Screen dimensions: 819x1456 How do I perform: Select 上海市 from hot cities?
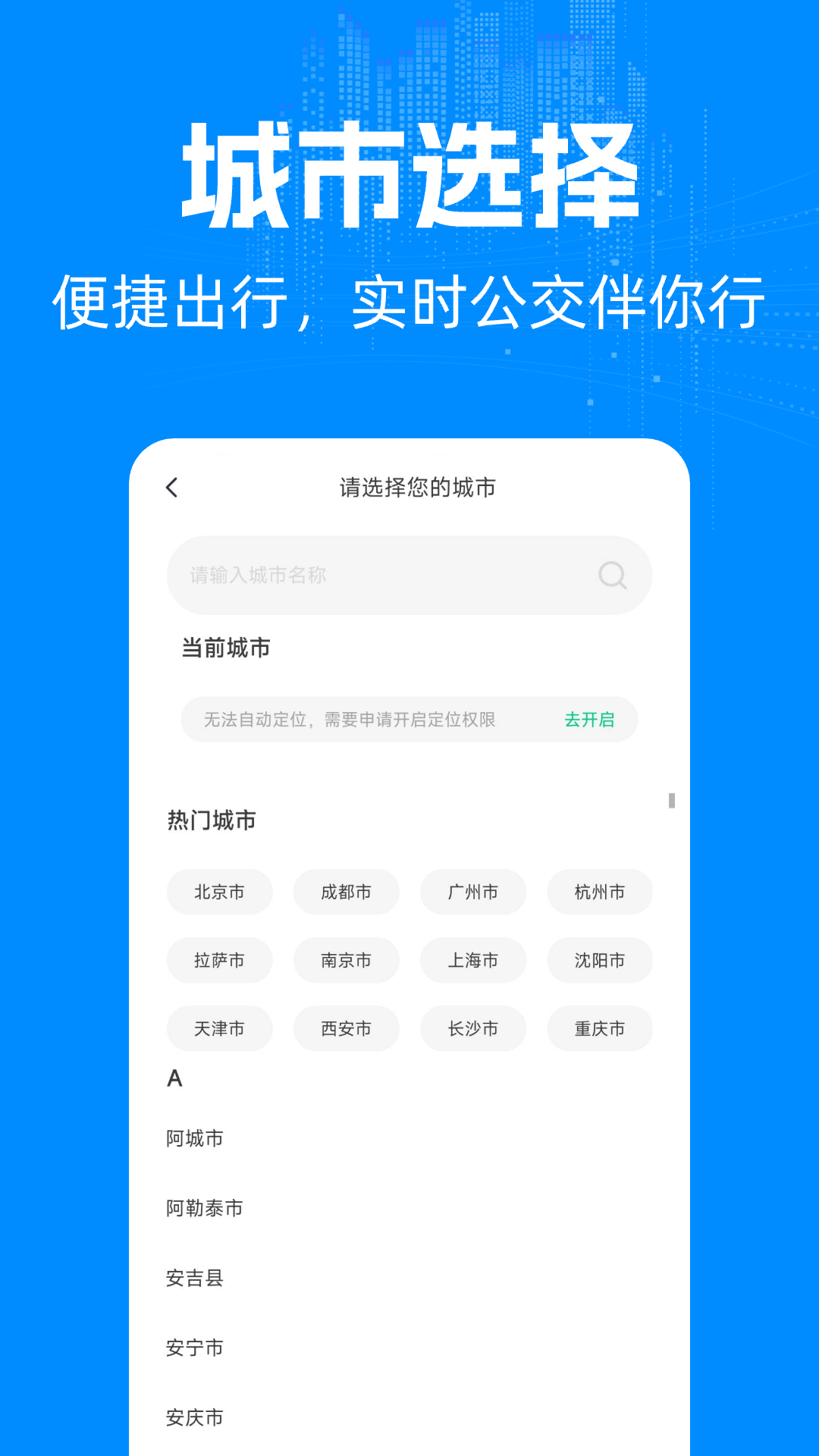[x=473, y=961]
